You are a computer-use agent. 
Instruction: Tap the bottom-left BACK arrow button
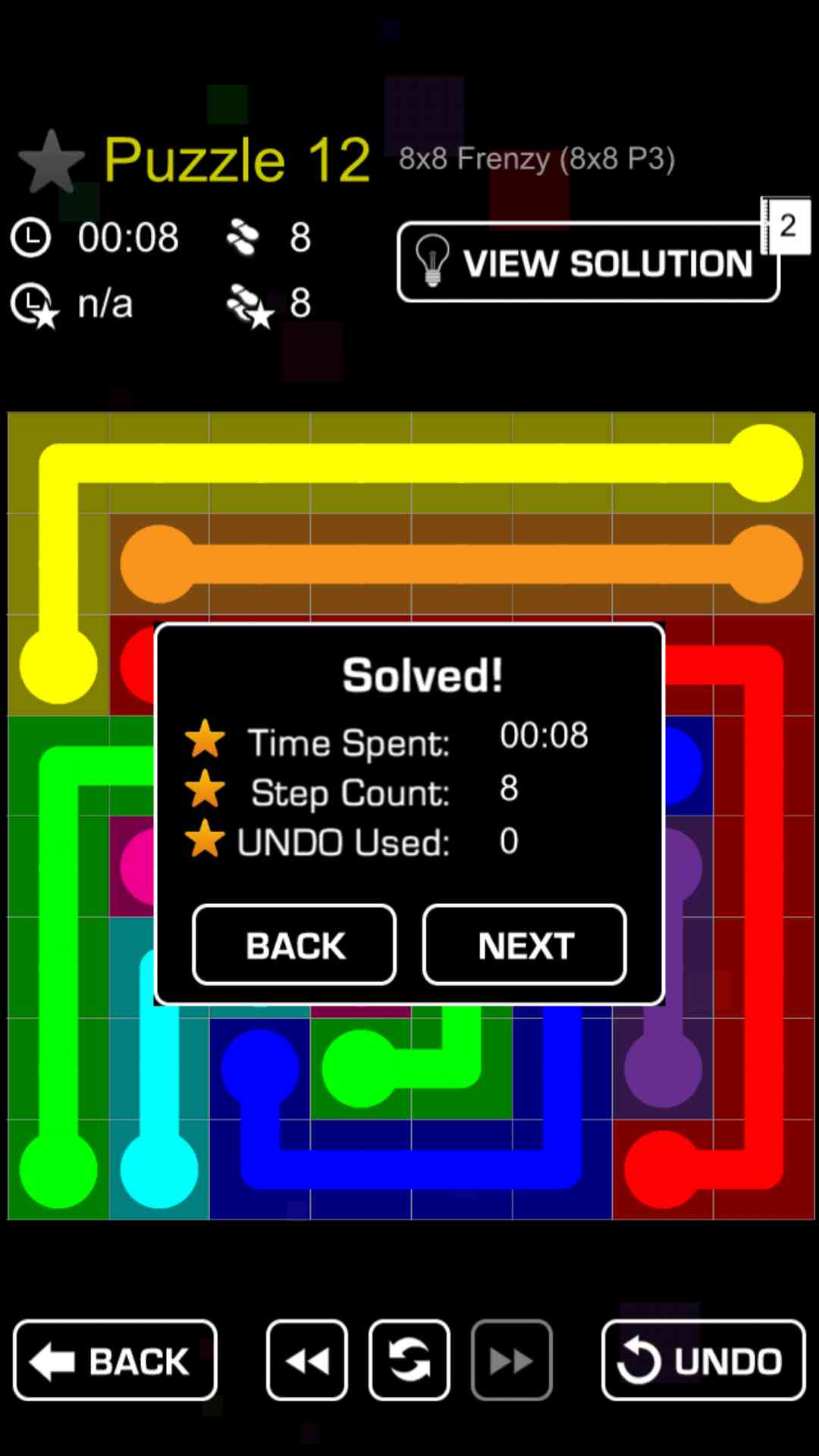click(x=115, y=1360)
